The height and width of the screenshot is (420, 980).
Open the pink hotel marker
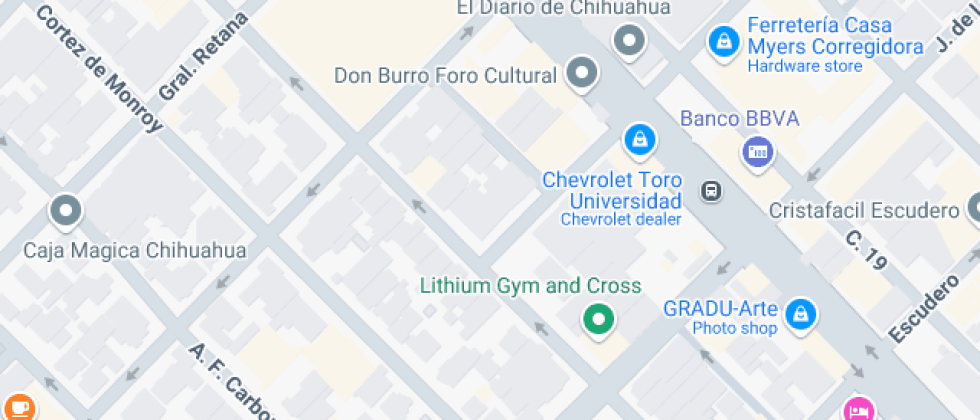[857, 408]
